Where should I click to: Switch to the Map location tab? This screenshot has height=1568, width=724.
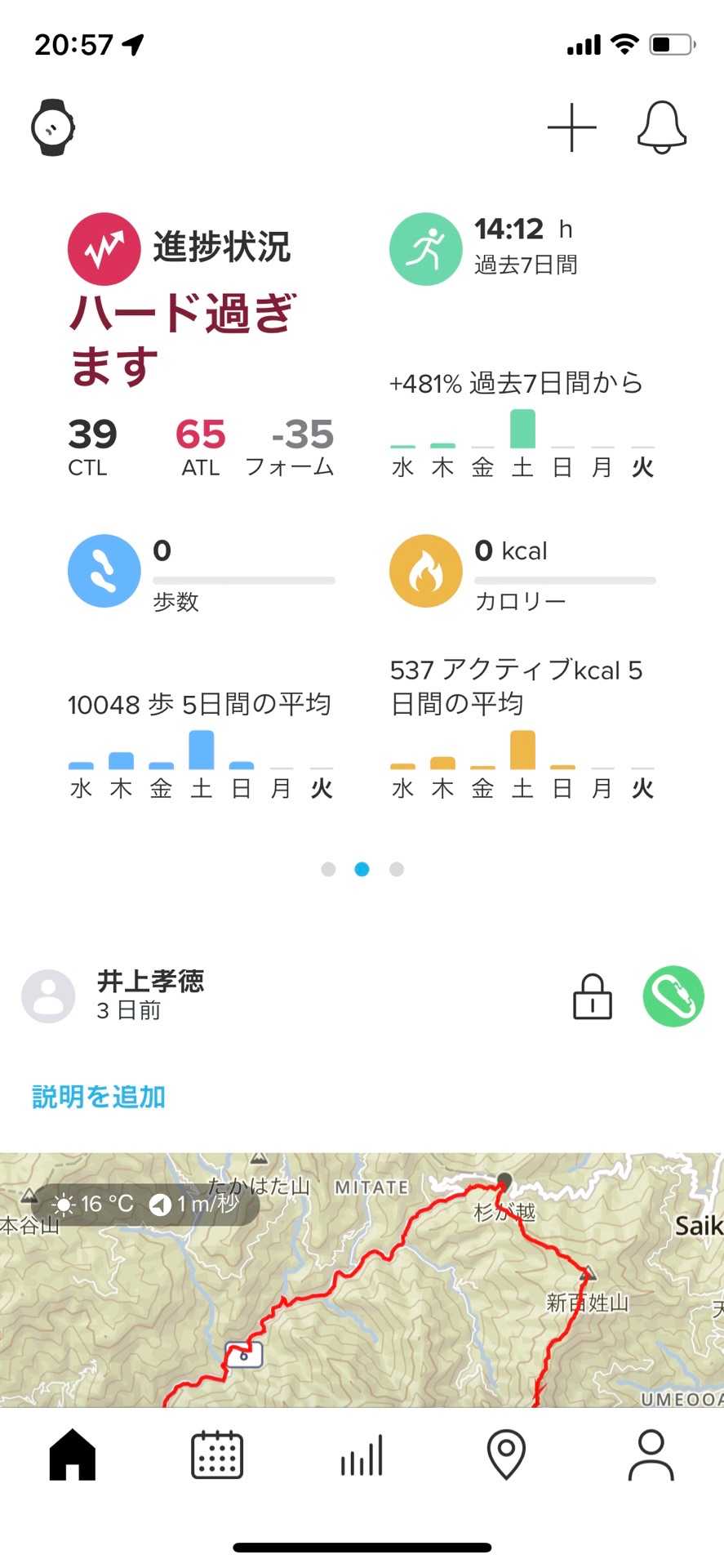506,1454
